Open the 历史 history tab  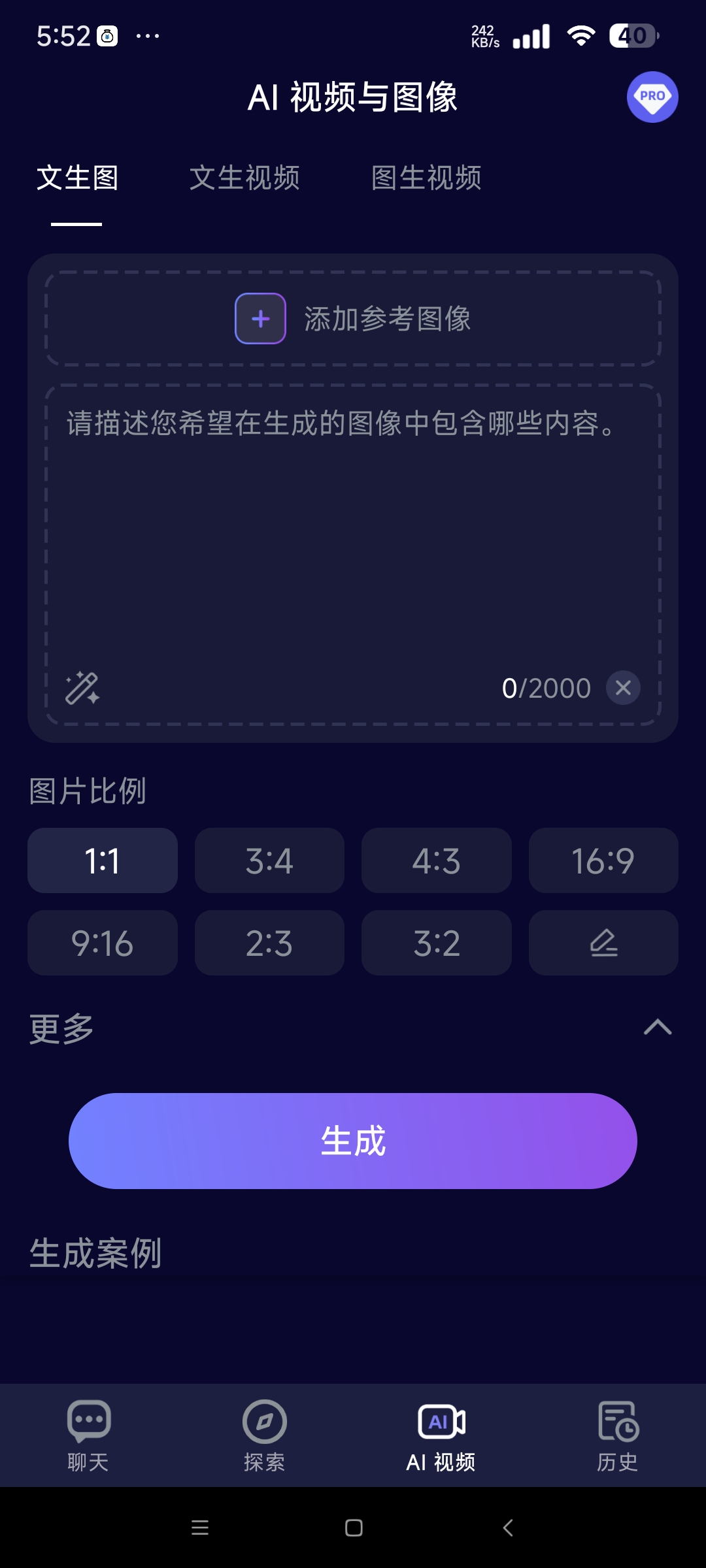617,1435
